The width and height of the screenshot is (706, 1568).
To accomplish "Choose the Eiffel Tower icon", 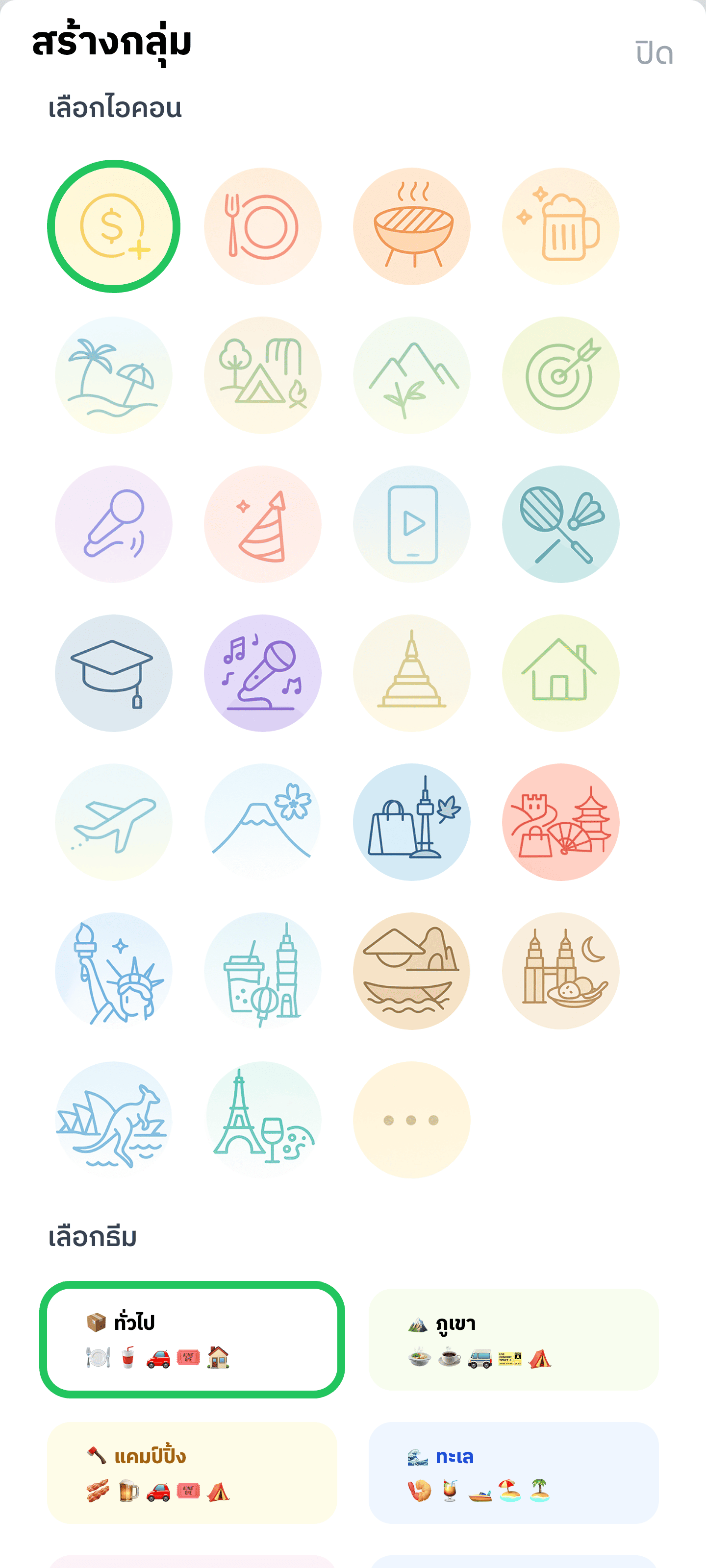I will point(262,1119).
